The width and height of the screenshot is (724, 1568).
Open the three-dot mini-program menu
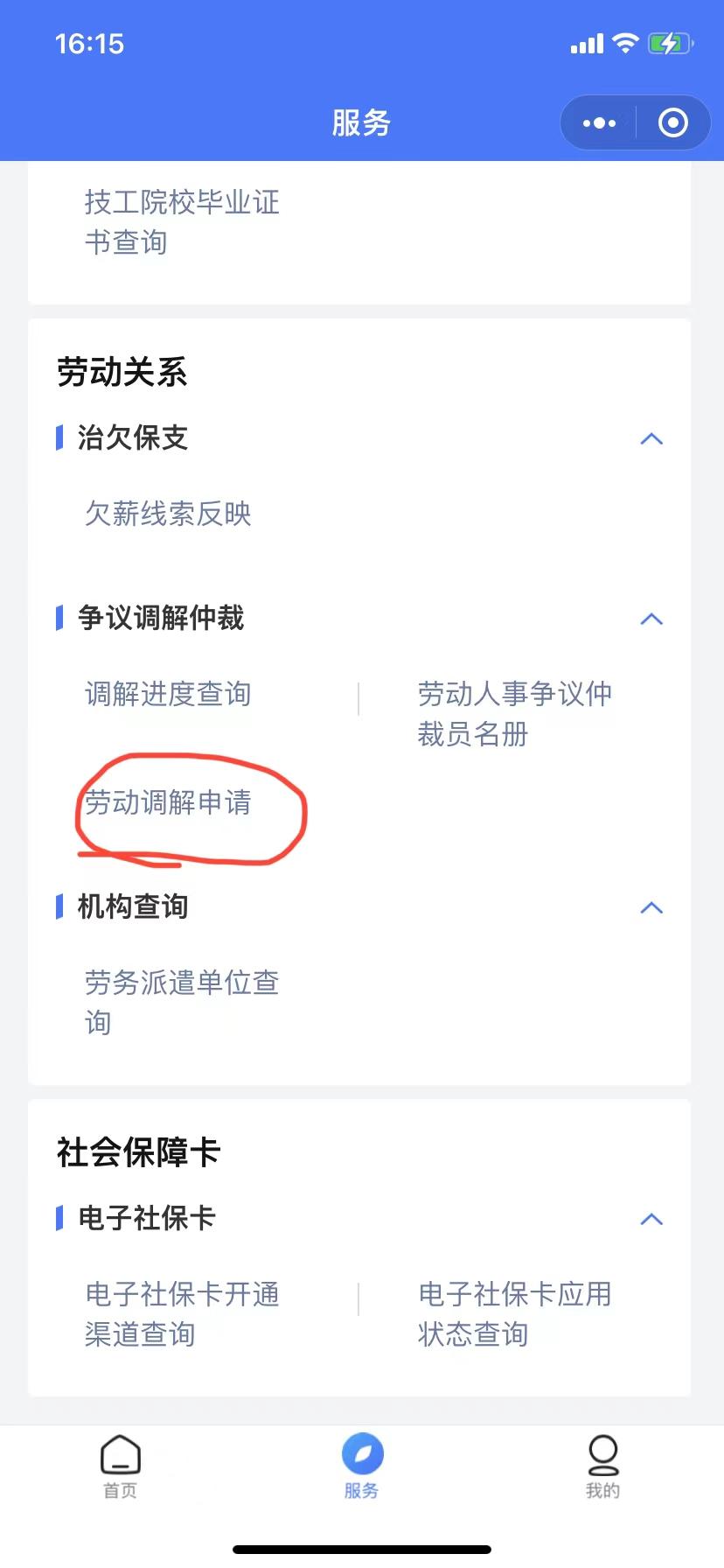(598, 122)
